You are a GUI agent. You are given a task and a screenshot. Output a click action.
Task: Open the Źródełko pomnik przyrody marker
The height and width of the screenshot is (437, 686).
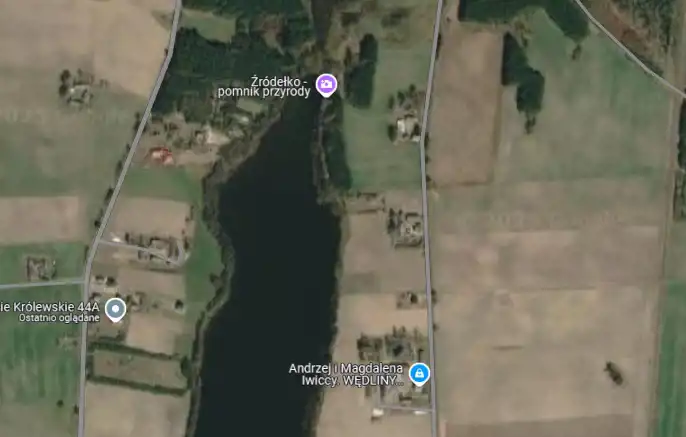coord(326,85)
